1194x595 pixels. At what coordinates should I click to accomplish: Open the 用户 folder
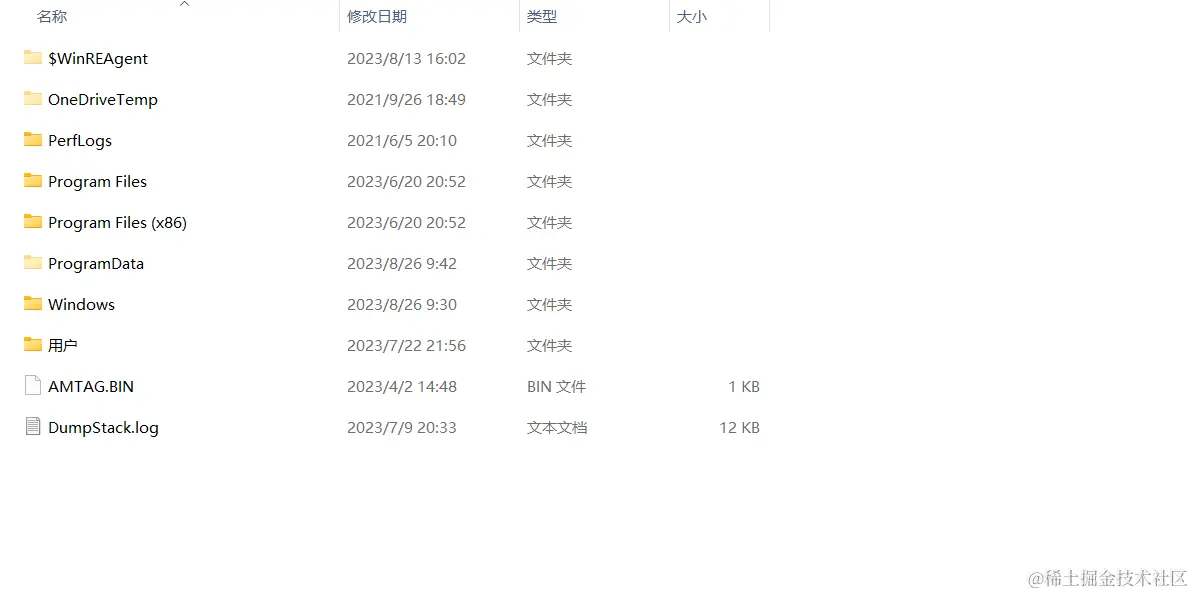click(62, 346)
